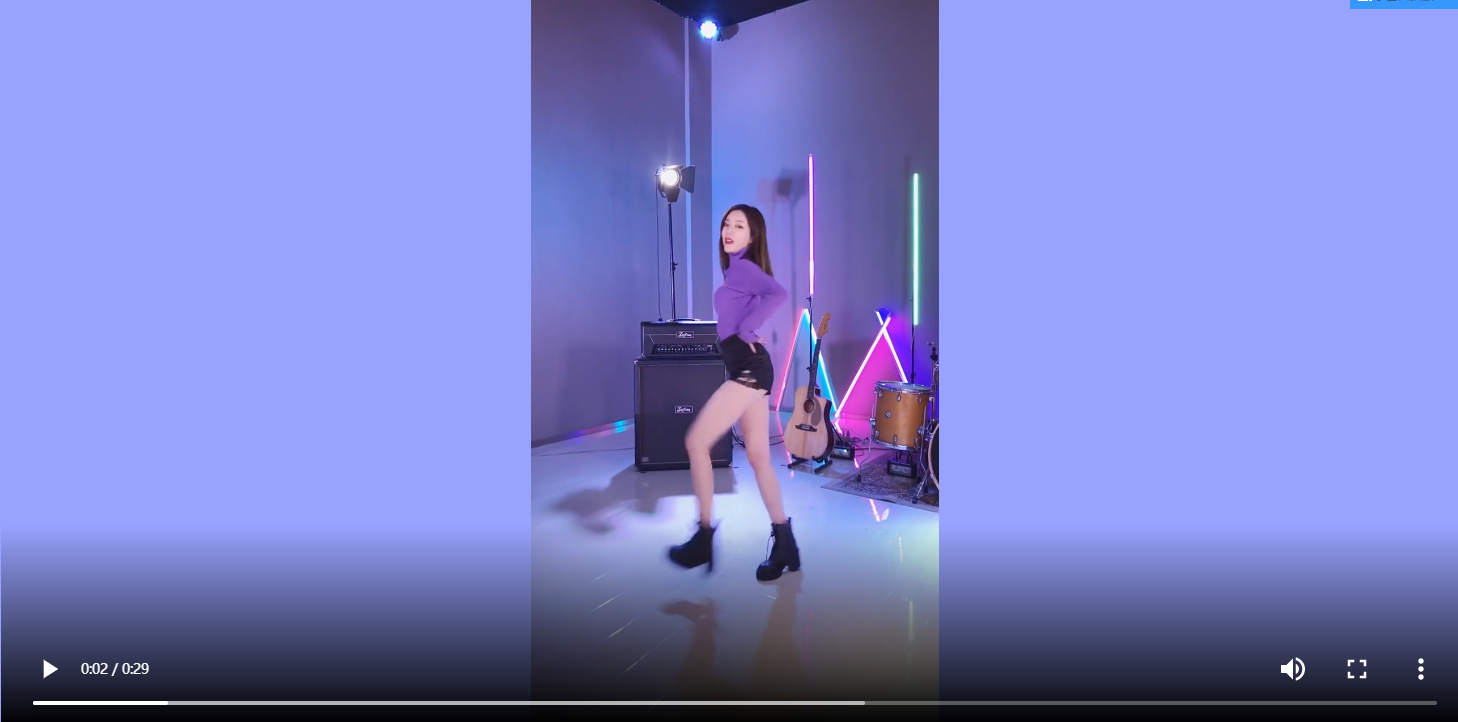Mute the video volume

pos(1292,669)
